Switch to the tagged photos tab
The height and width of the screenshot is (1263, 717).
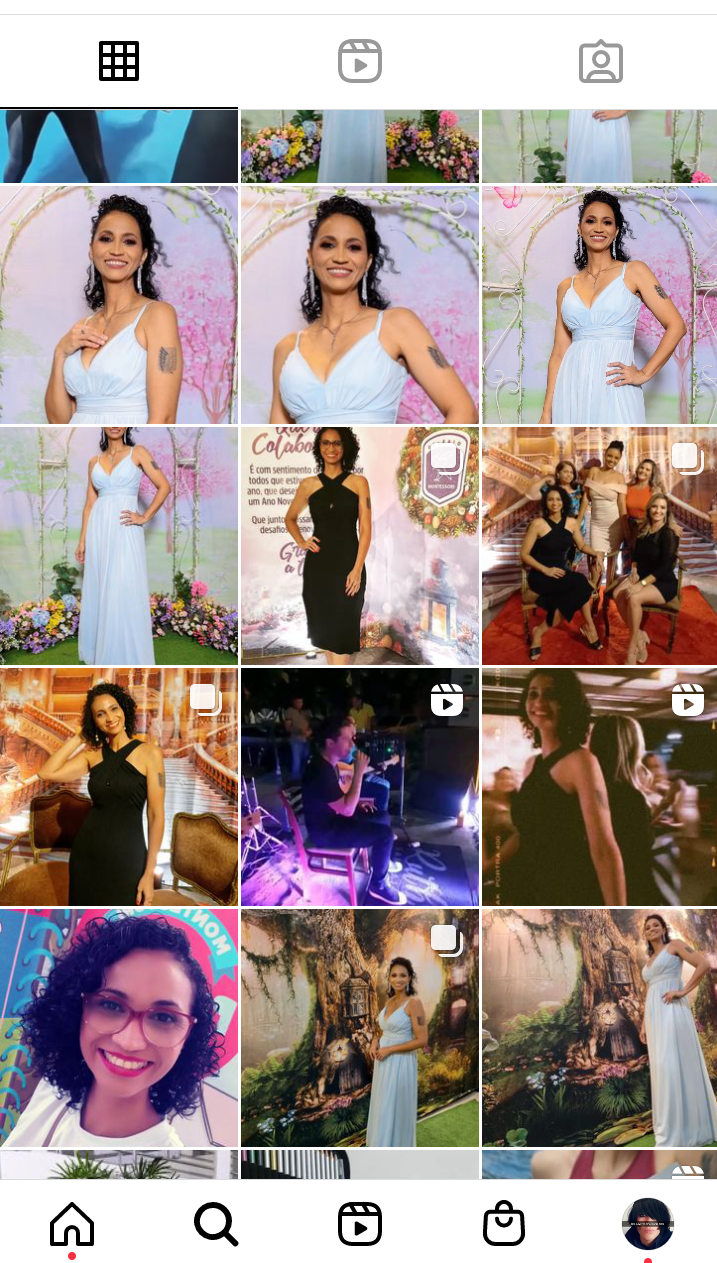600,62
